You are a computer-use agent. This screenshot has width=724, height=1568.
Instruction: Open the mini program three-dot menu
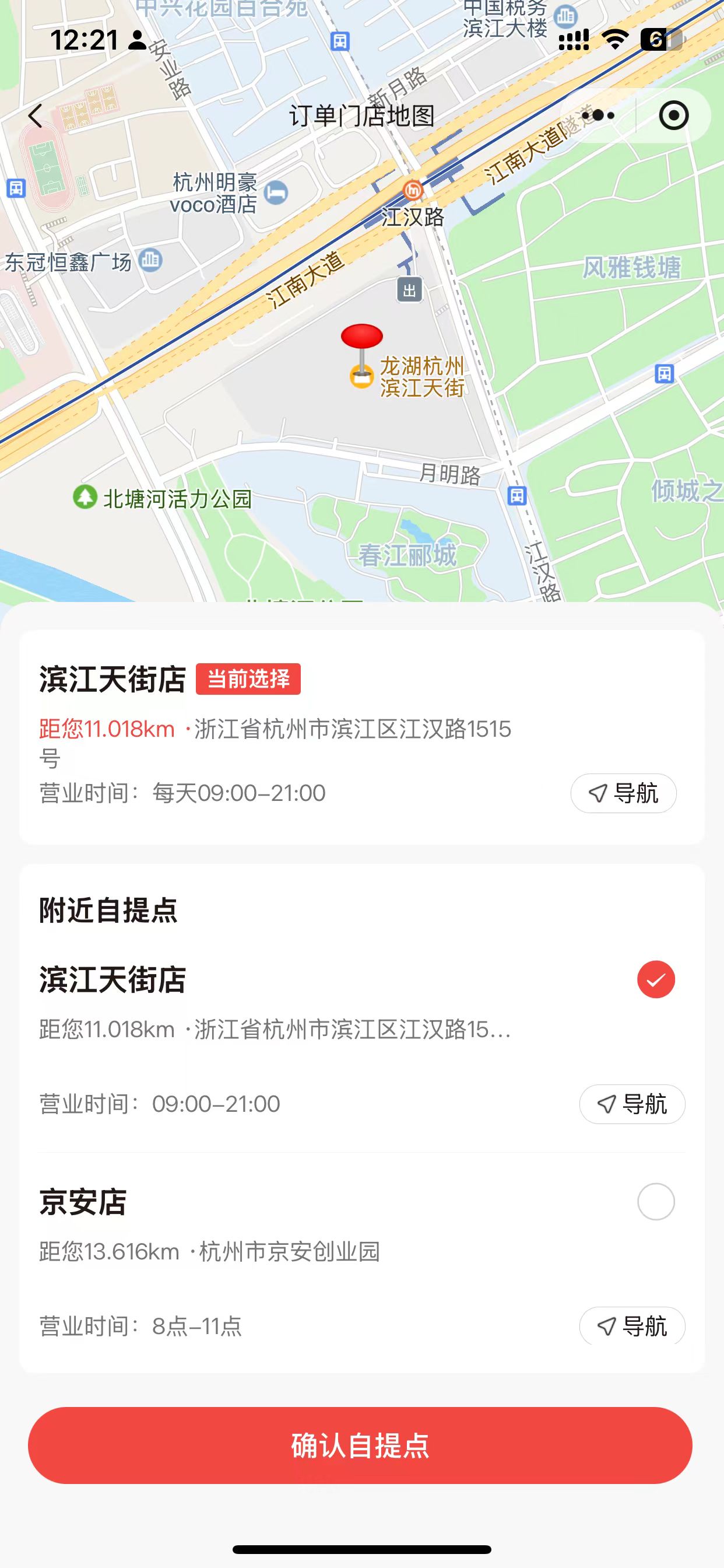598,116
